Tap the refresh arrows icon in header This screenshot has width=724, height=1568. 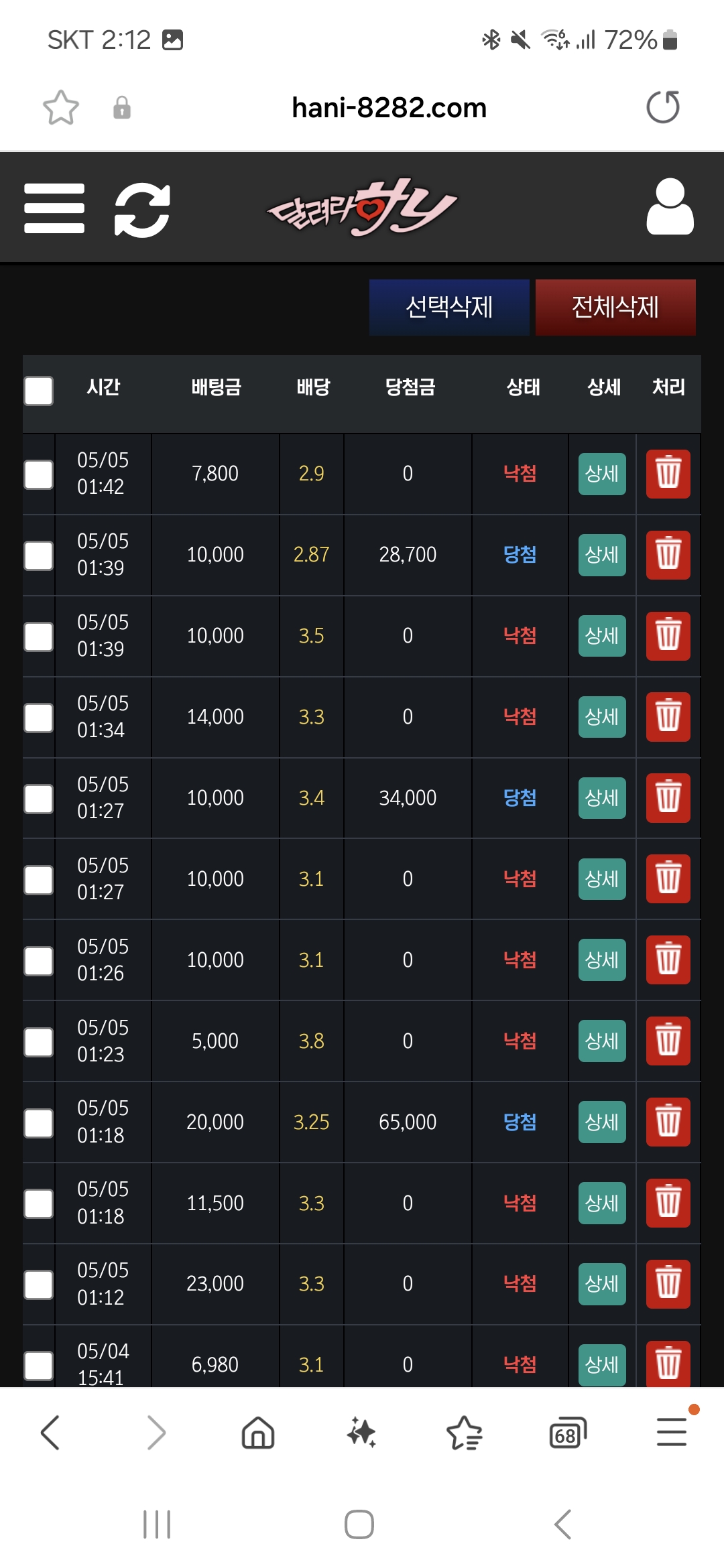tap(142, 210)
